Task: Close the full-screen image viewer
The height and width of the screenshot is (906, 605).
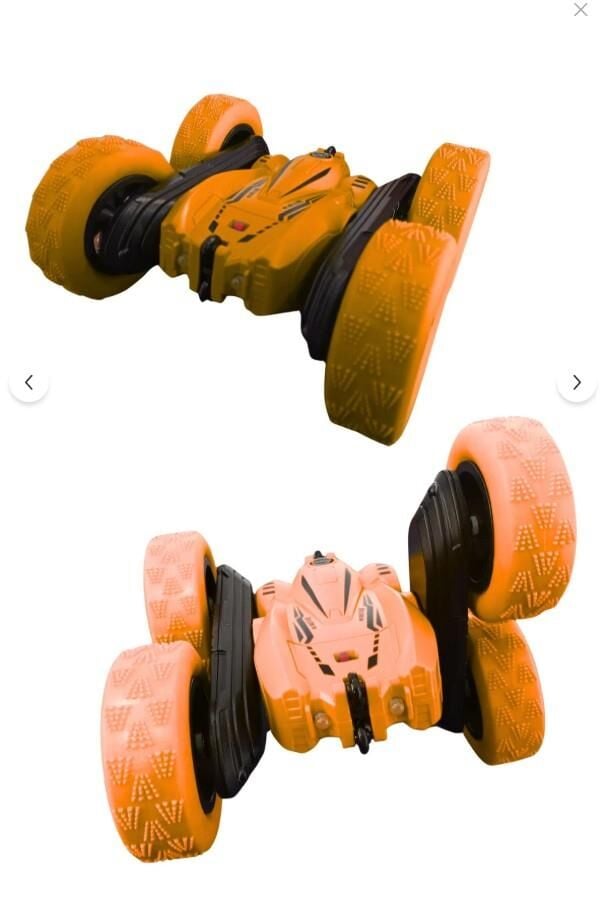Action: [x=580, y=10]
